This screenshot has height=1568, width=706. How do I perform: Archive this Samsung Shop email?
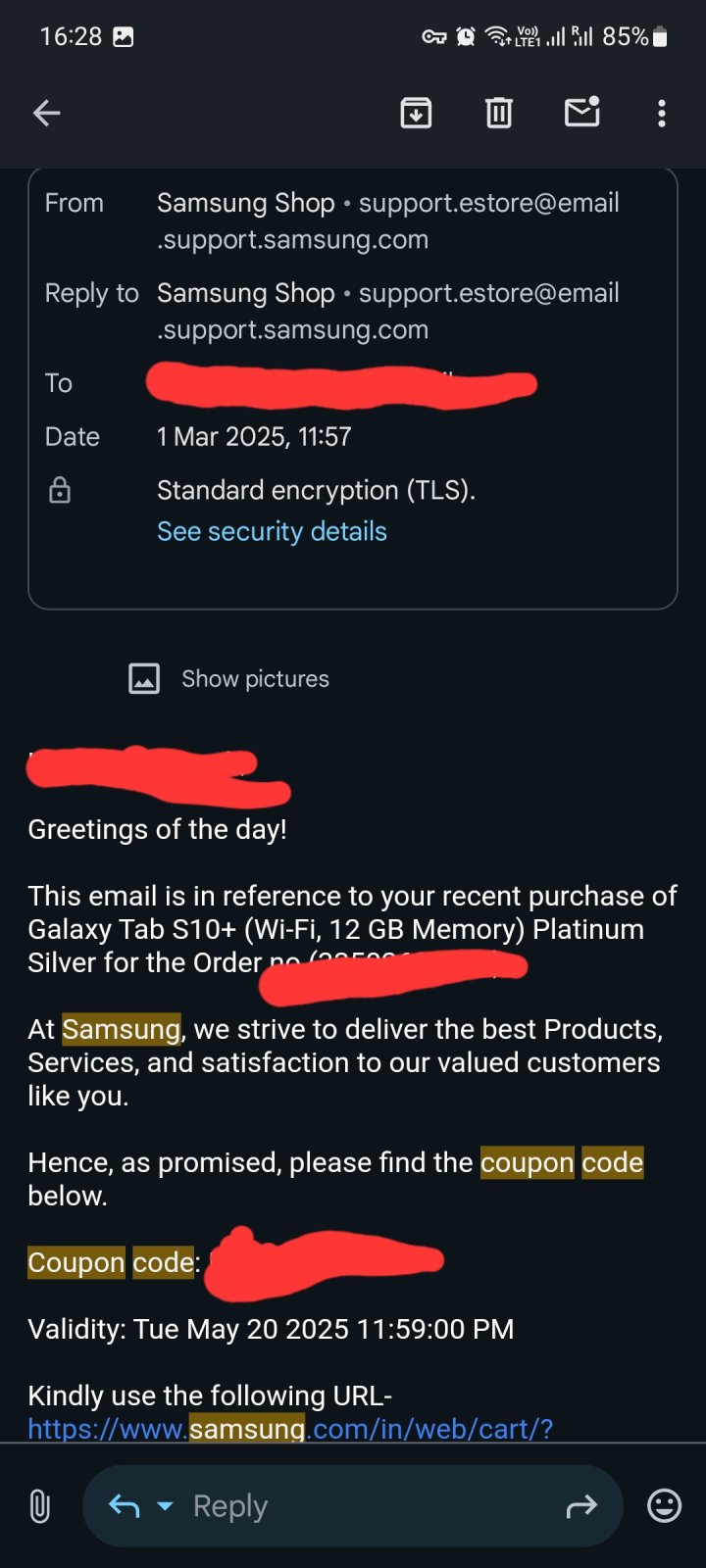pos(416,114)
